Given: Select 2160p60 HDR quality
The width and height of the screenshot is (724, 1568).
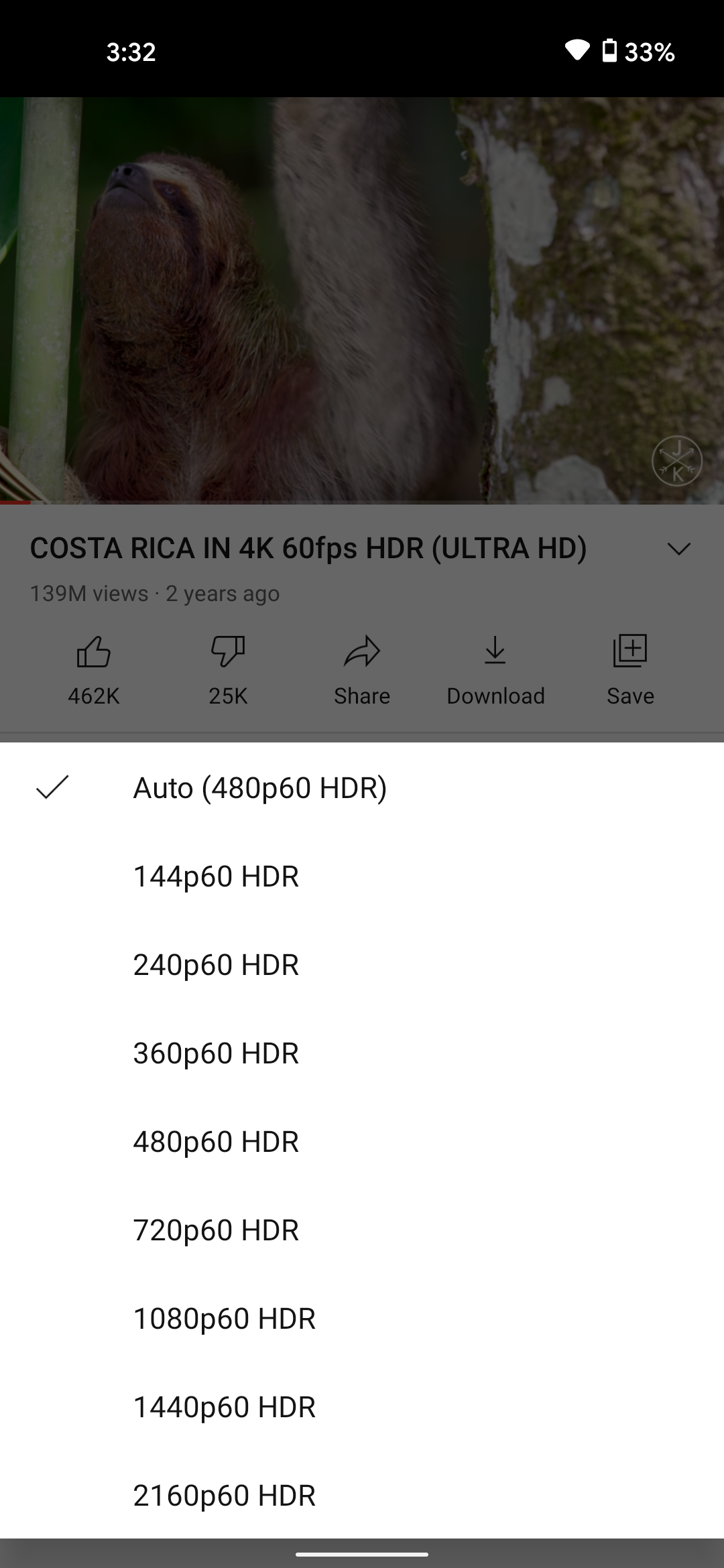Looking at the screenshot, I should pos(362,1495).
